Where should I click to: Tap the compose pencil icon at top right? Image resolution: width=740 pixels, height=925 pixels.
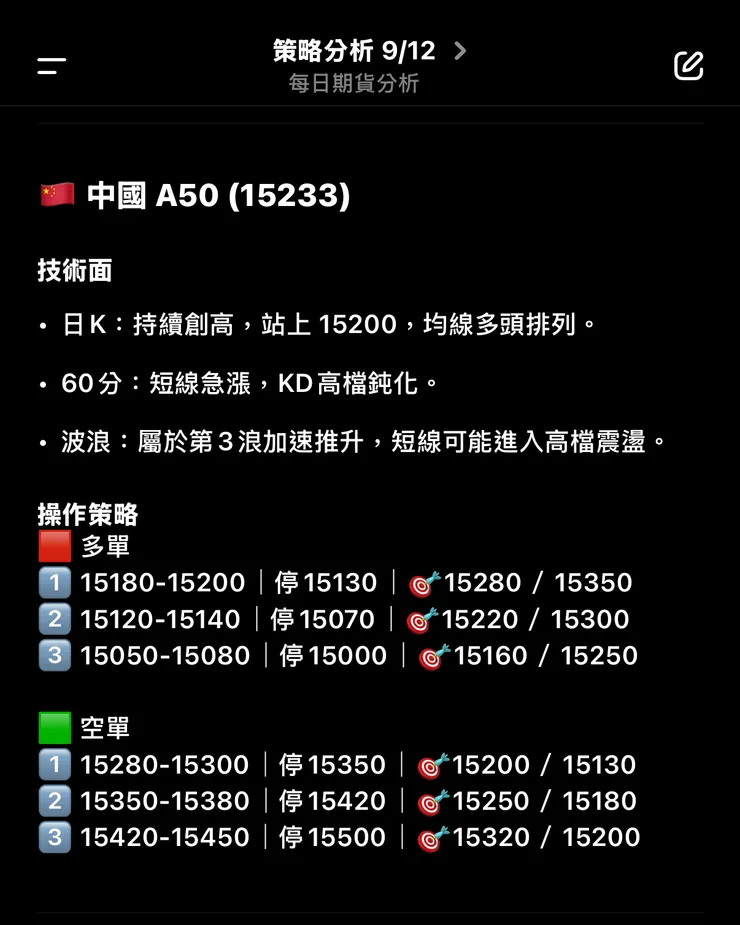click(x=688, y=64)
